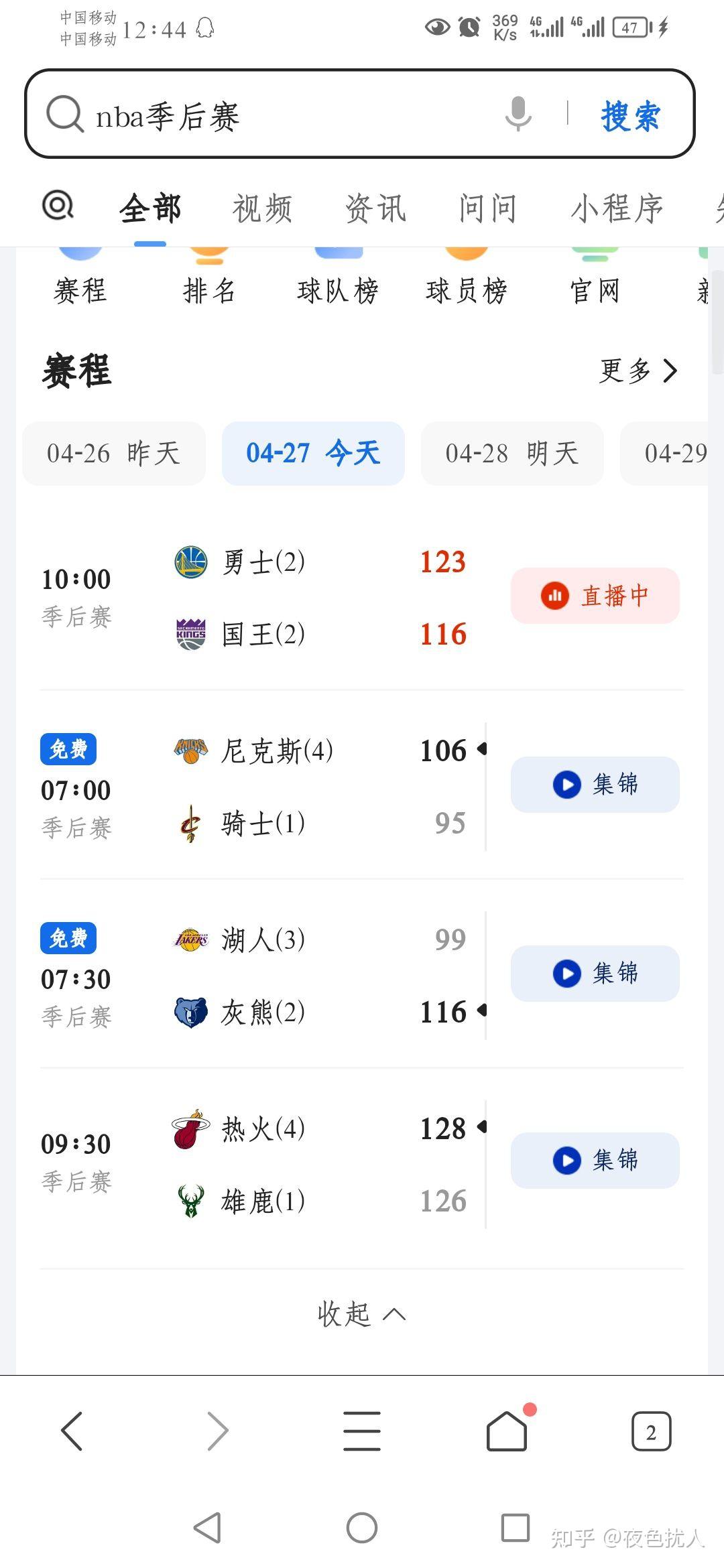Open the browser tabs switcher showing 2
Screen dimensions: 724x1568
click(x=650, y=1432)
